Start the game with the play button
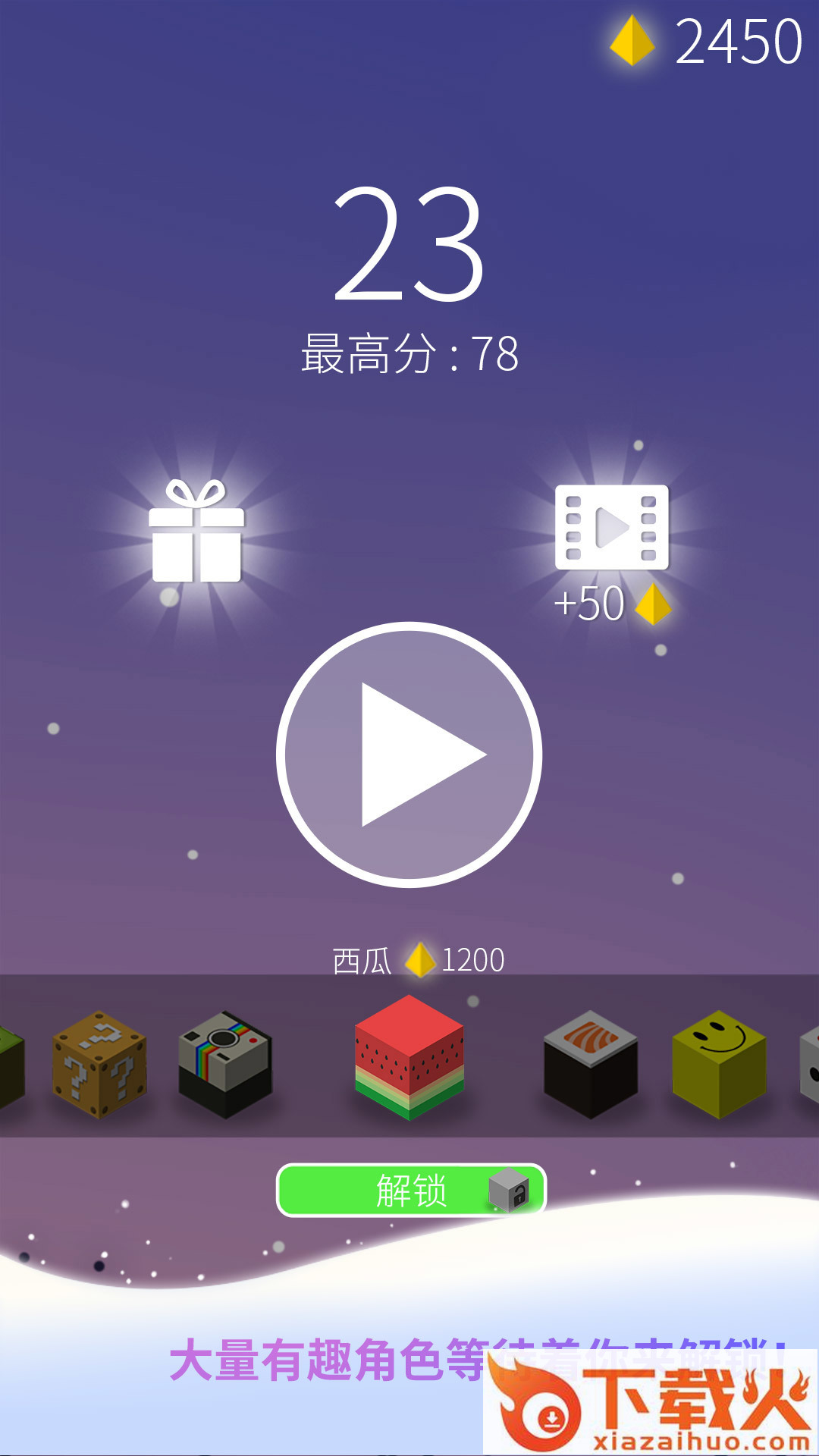The width and height of the screenshot is (819, 1456). [409, 755]
